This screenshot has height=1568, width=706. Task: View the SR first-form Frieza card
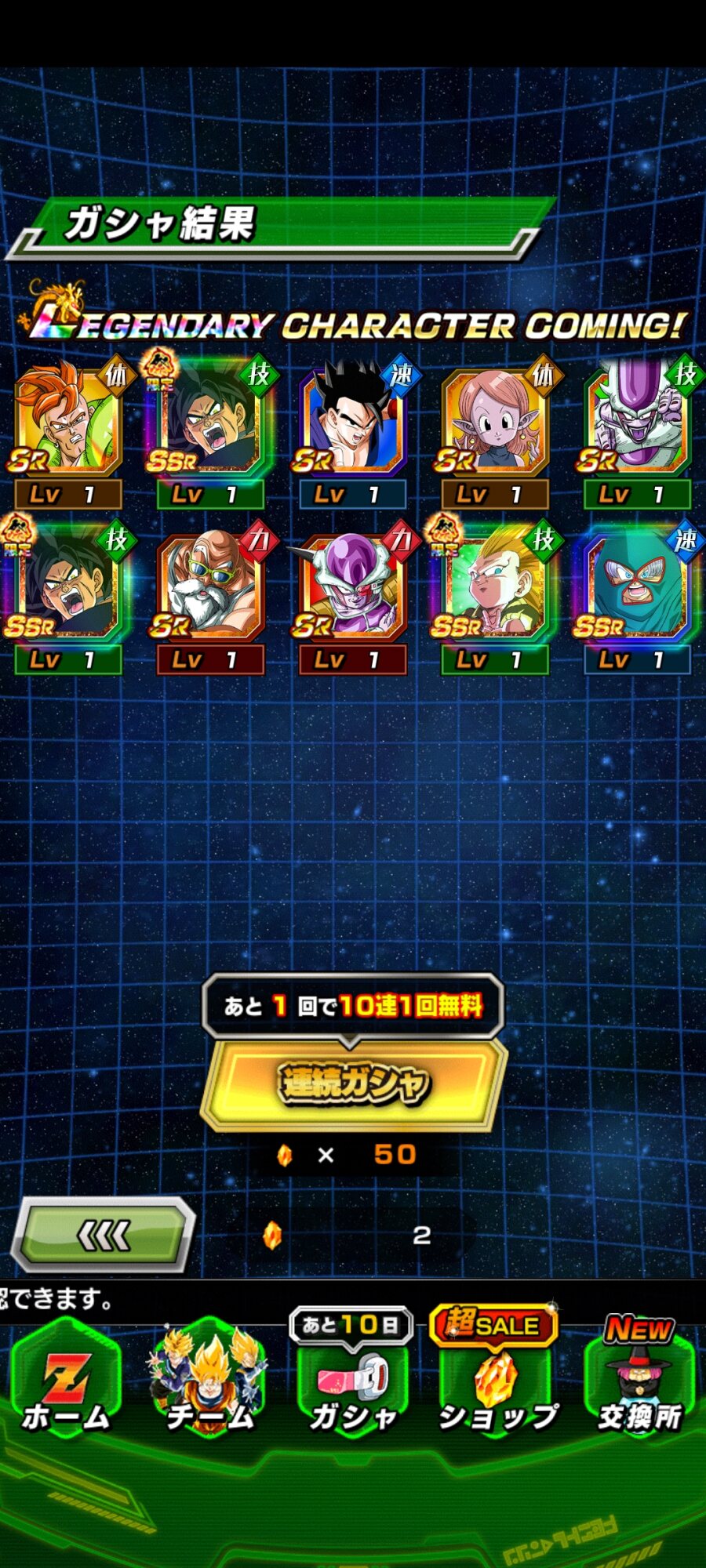[x=352, y=588]
